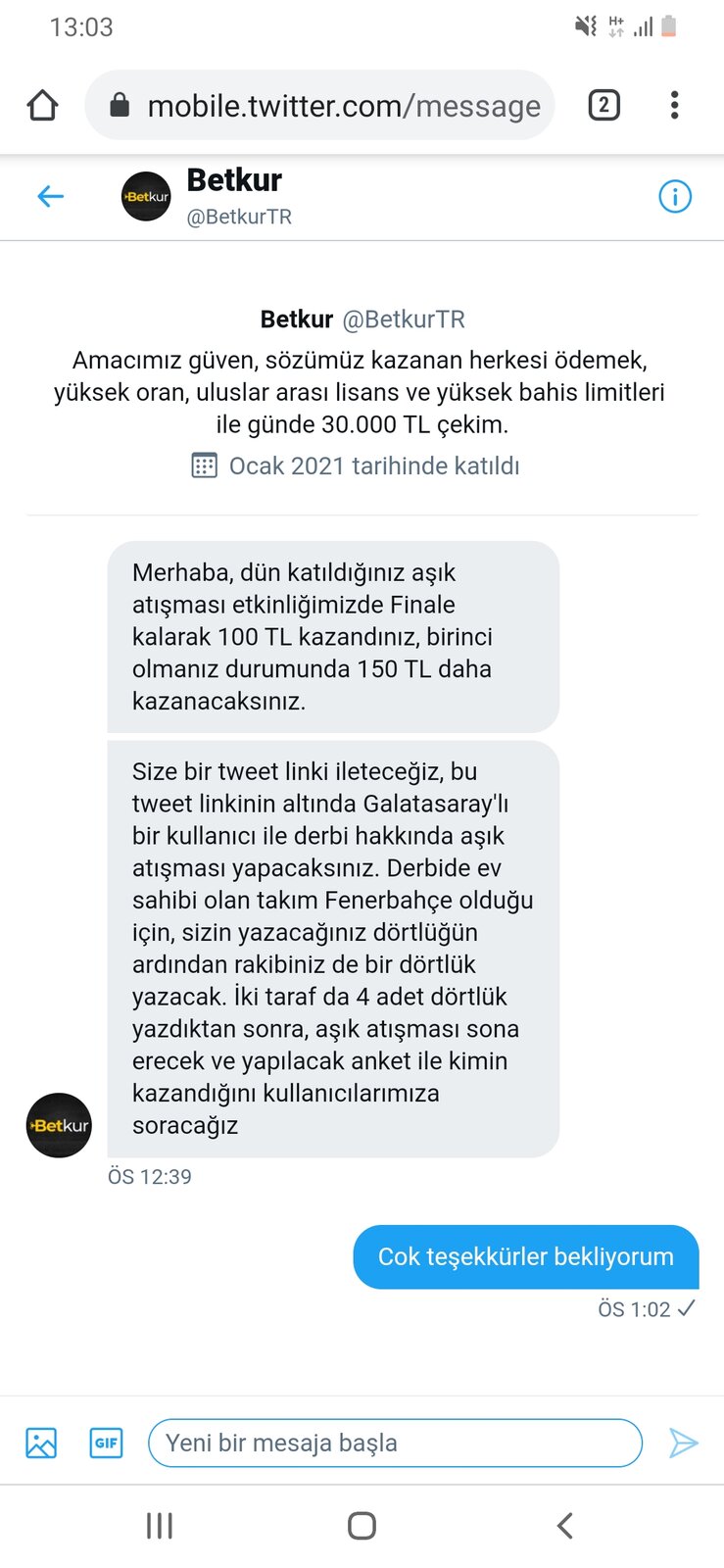Image resolution: width=724 pixels, height=1568 pixels.
Task: Focus the 'Yeni bir mesaja başla' field
Action: tap(395, 1443)
